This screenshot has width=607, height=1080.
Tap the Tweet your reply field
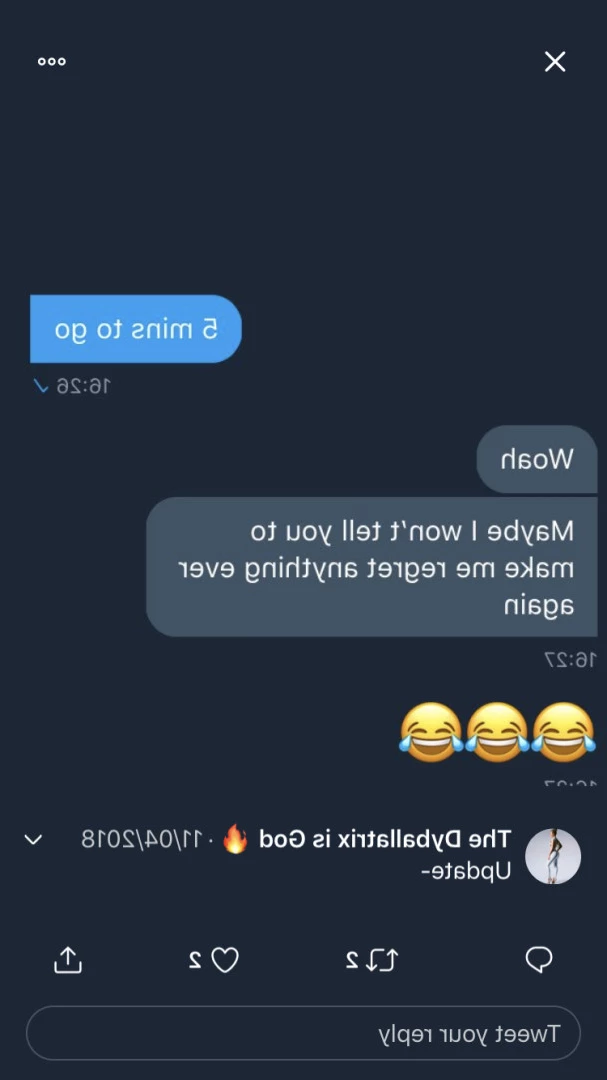303,1032
